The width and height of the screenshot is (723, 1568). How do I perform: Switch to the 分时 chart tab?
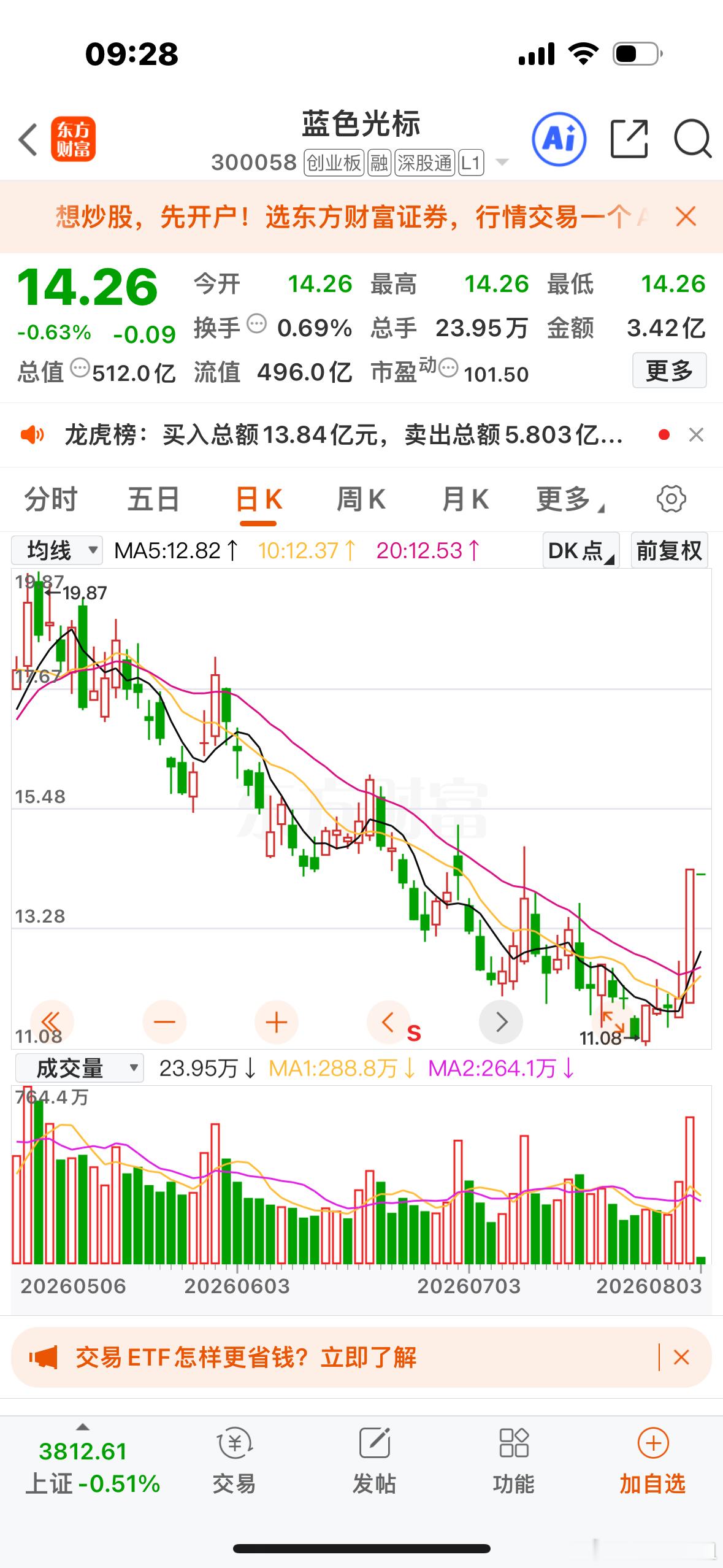click(x=51, y=499)
